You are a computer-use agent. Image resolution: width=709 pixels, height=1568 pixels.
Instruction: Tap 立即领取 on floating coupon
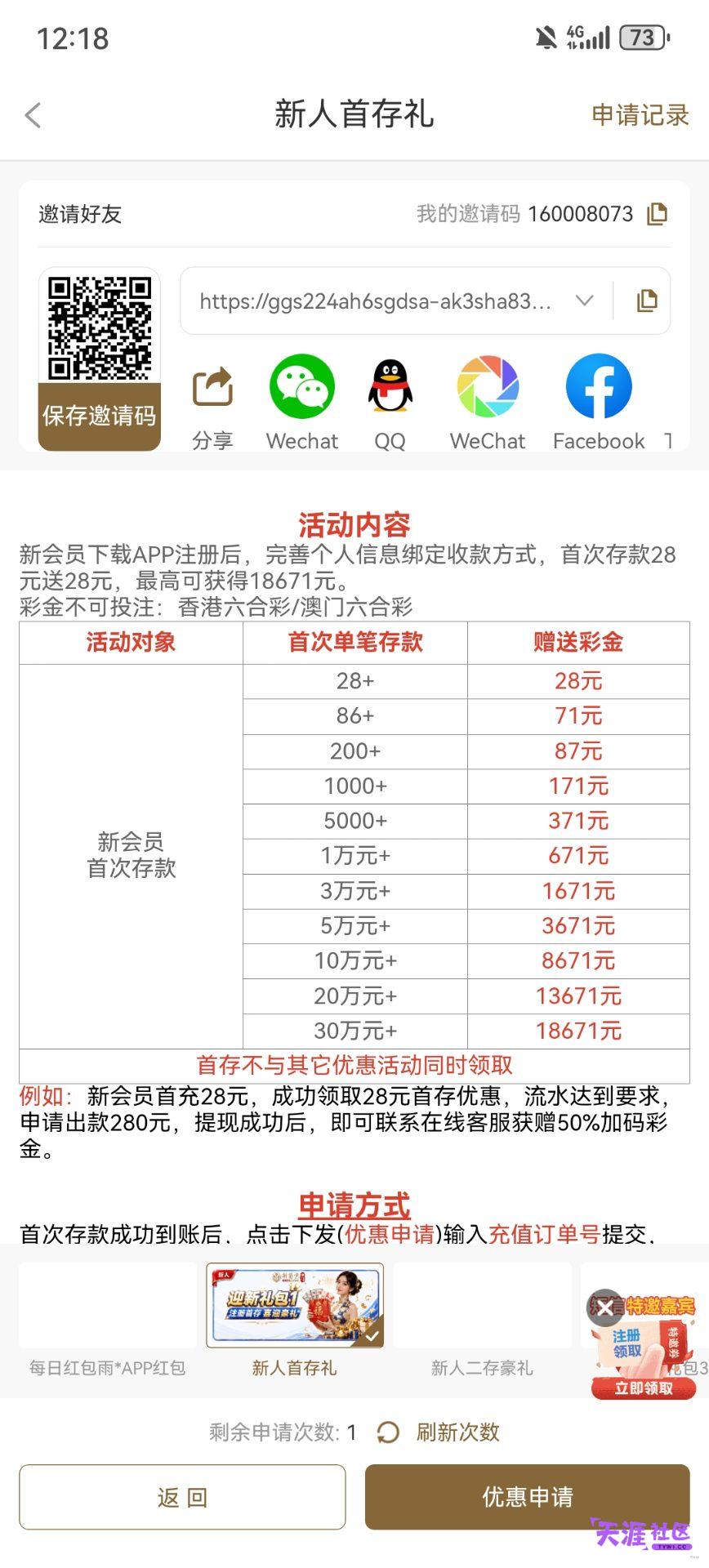click(644, 1388)
